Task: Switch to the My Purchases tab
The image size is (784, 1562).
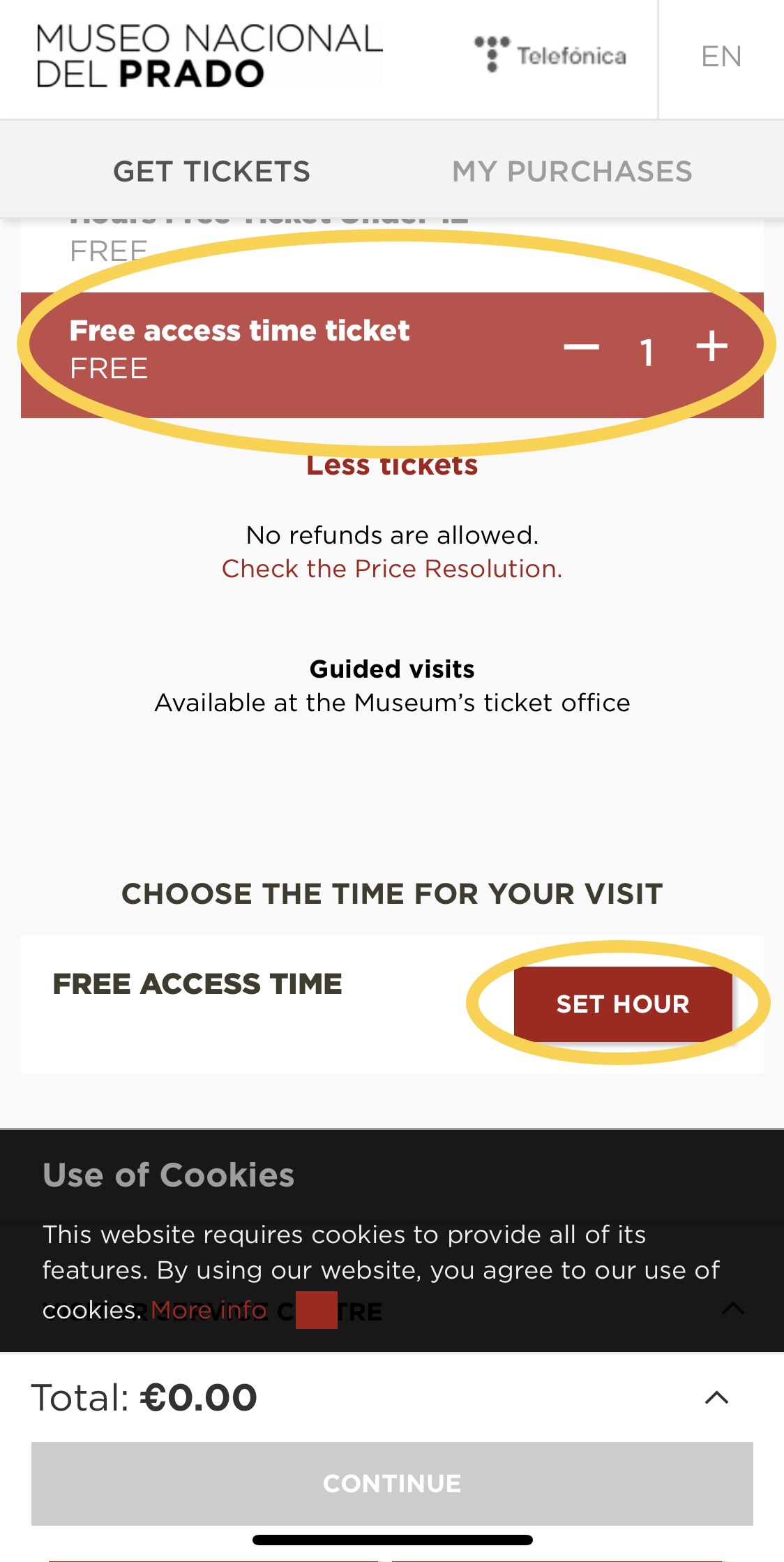Action: point(571,172)
